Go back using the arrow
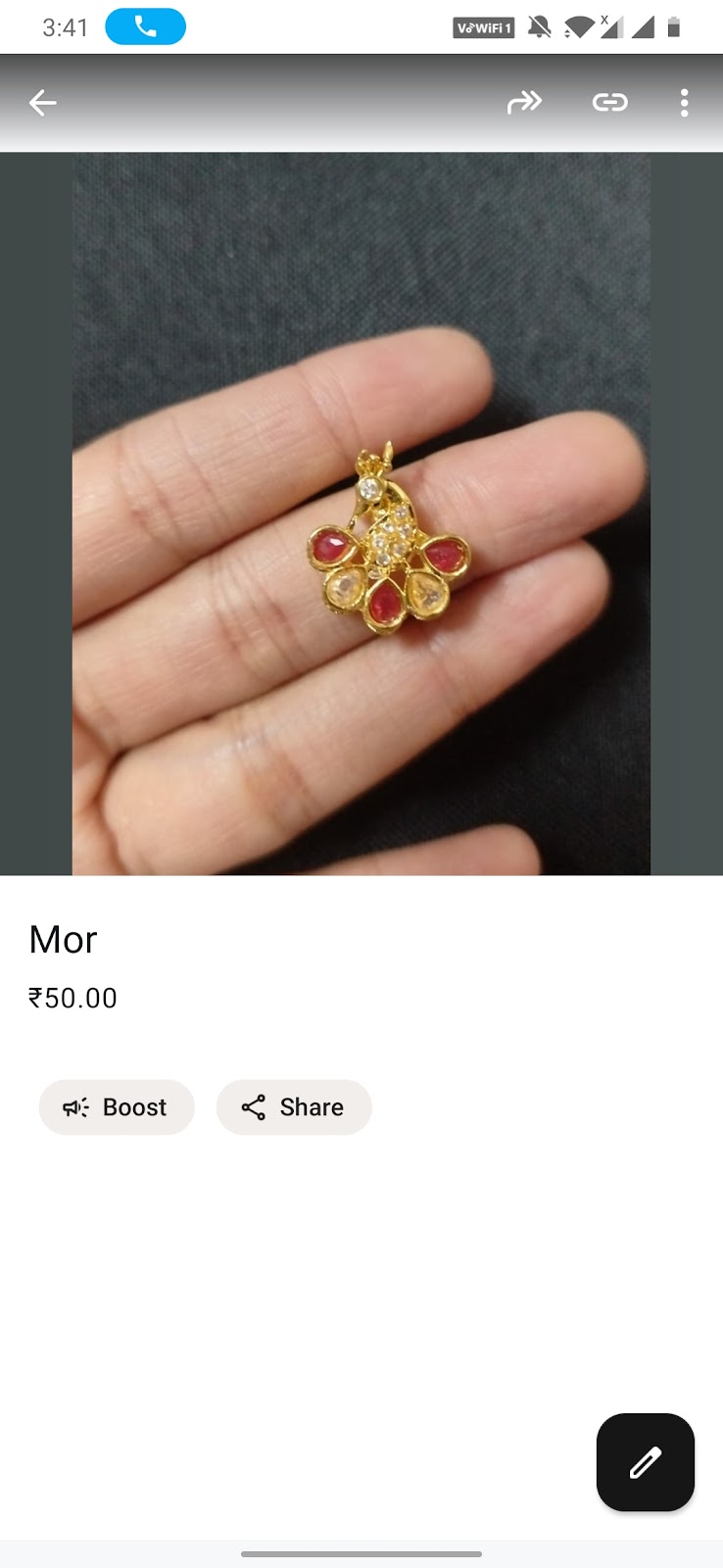The height and width of the screenshot is (1568, 723). 42,103
